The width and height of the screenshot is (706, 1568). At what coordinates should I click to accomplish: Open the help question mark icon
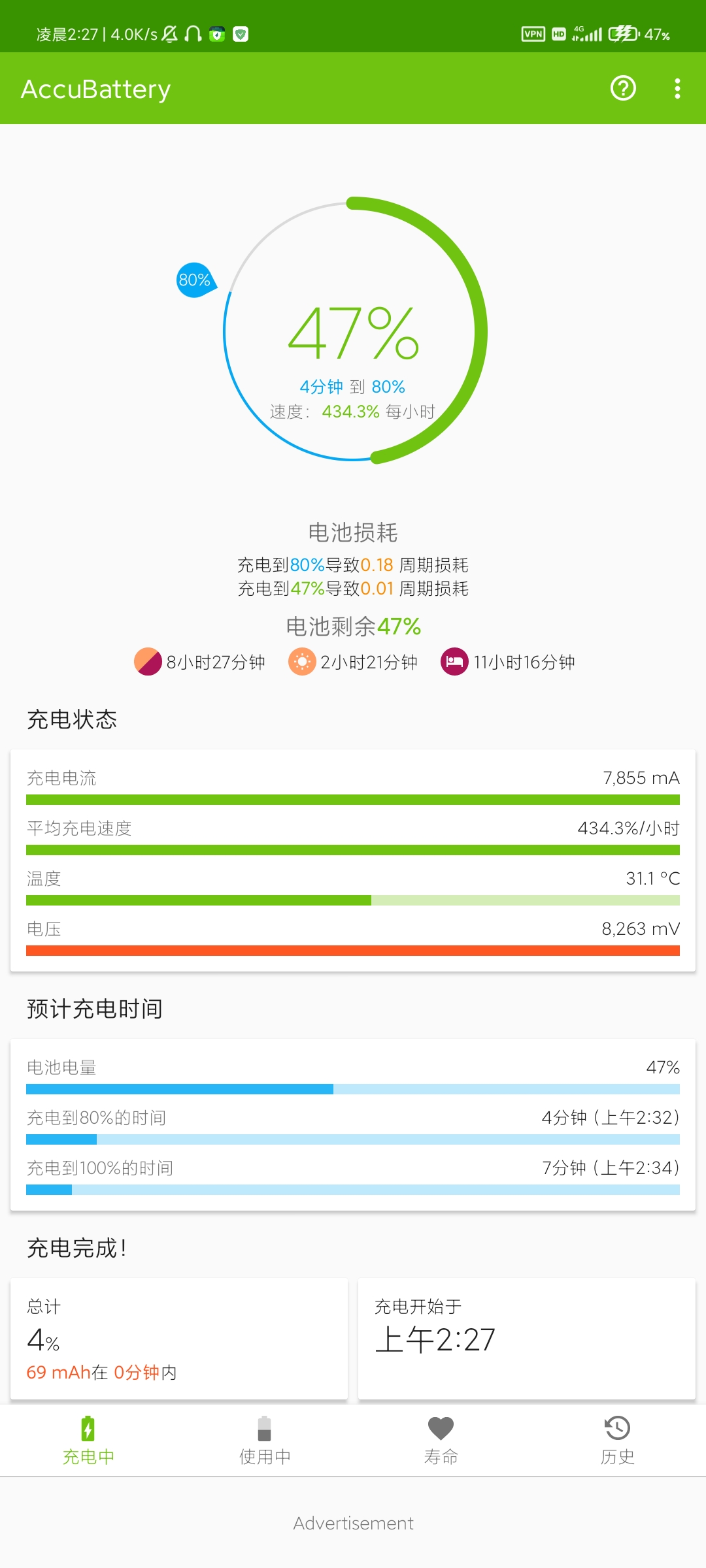623,88
